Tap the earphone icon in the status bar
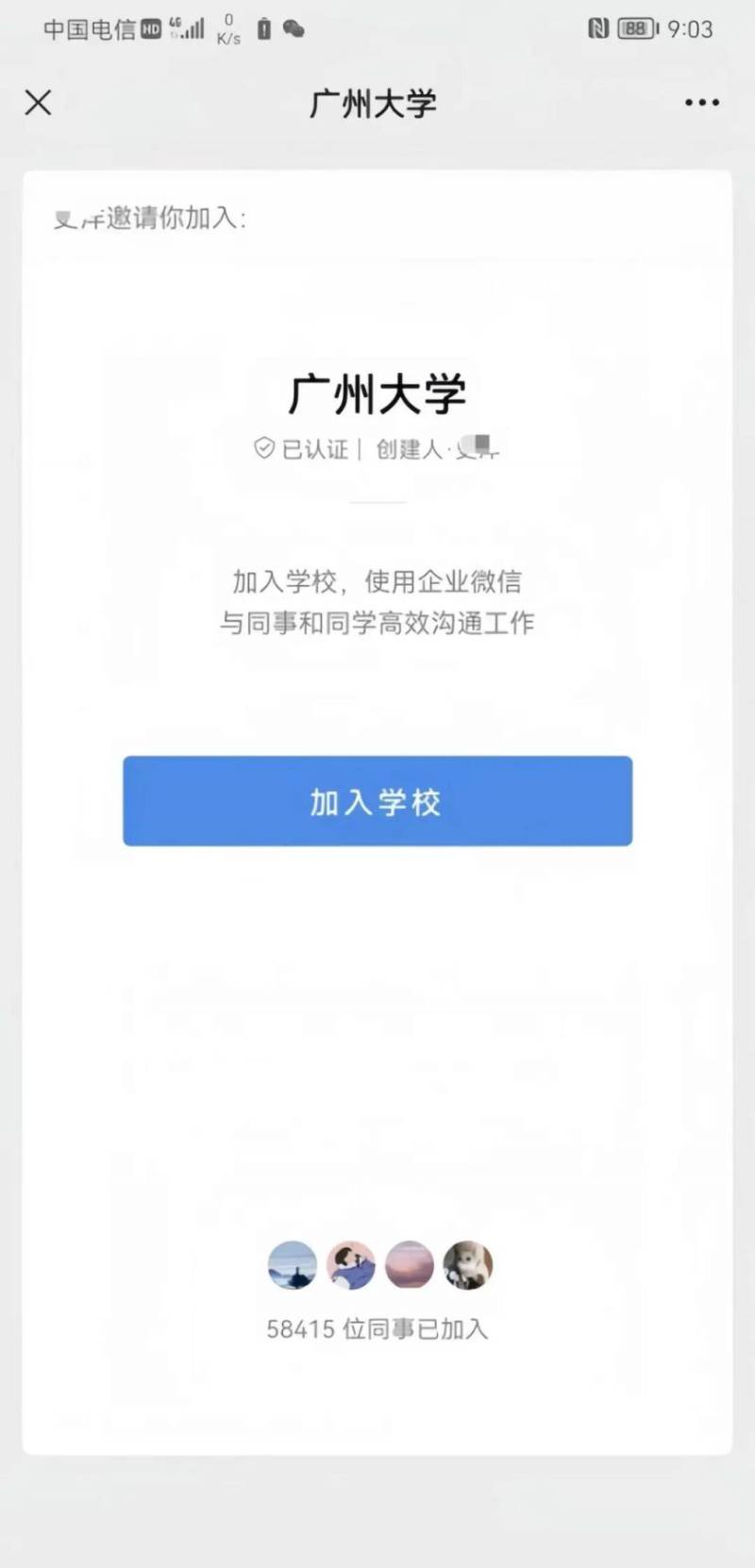Screen dimensions: 755x1568 coord(294,28)
